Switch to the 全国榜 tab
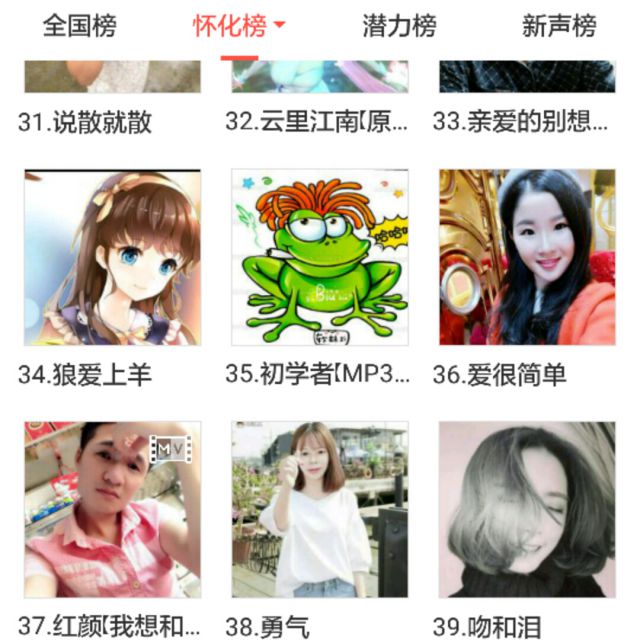This screenshot has width=640, height=640. tap(79, 26)
